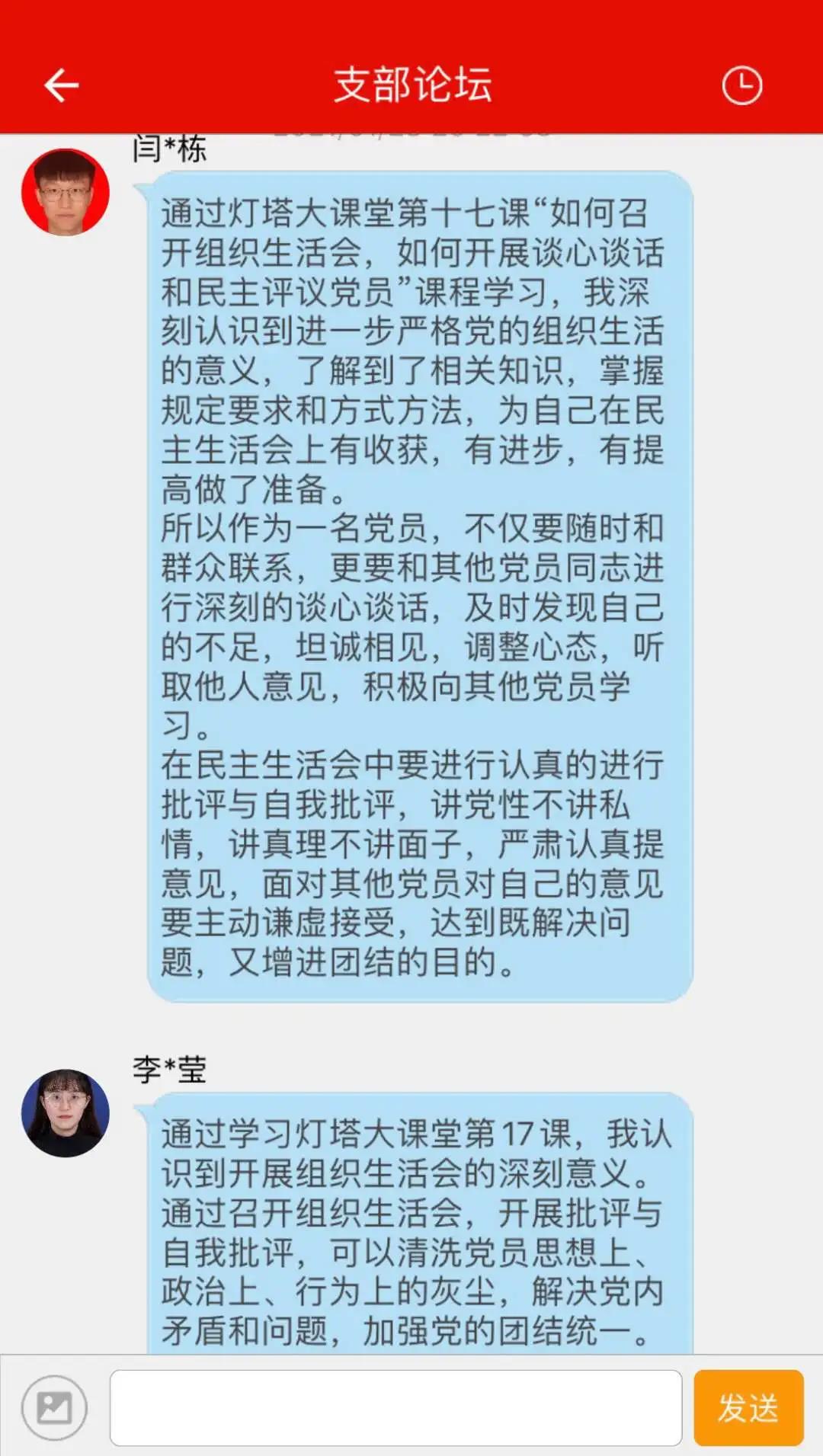Open the clock history icon
This screenshot has height=1456, width=823.
741,85
